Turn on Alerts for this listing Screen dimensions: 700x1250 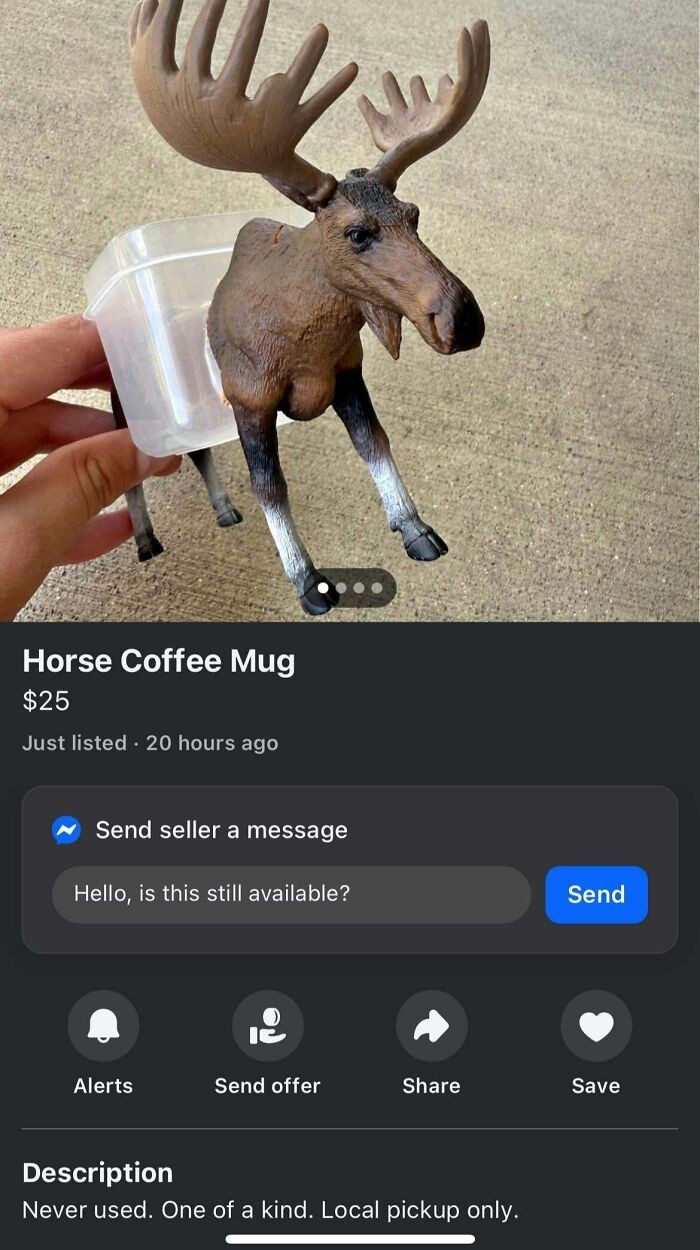tap(103, 1026)
